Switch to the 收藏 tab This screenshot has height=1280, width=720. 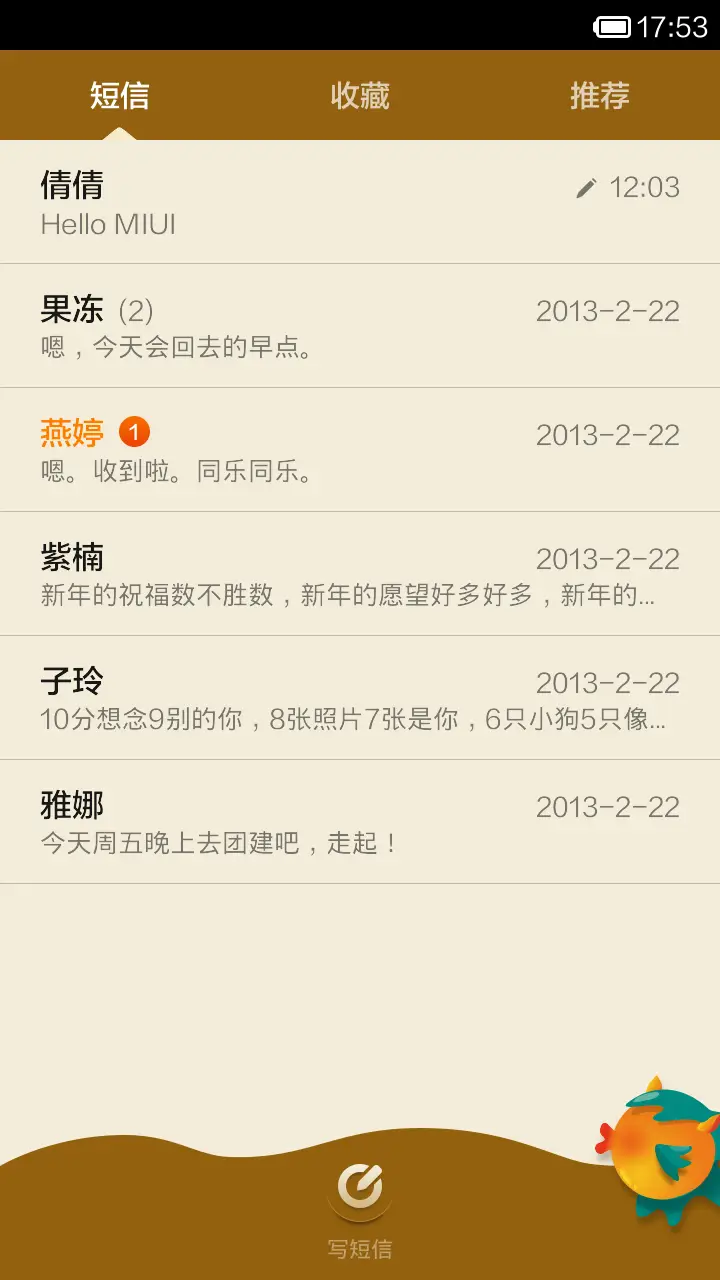(x=360, y=95)
